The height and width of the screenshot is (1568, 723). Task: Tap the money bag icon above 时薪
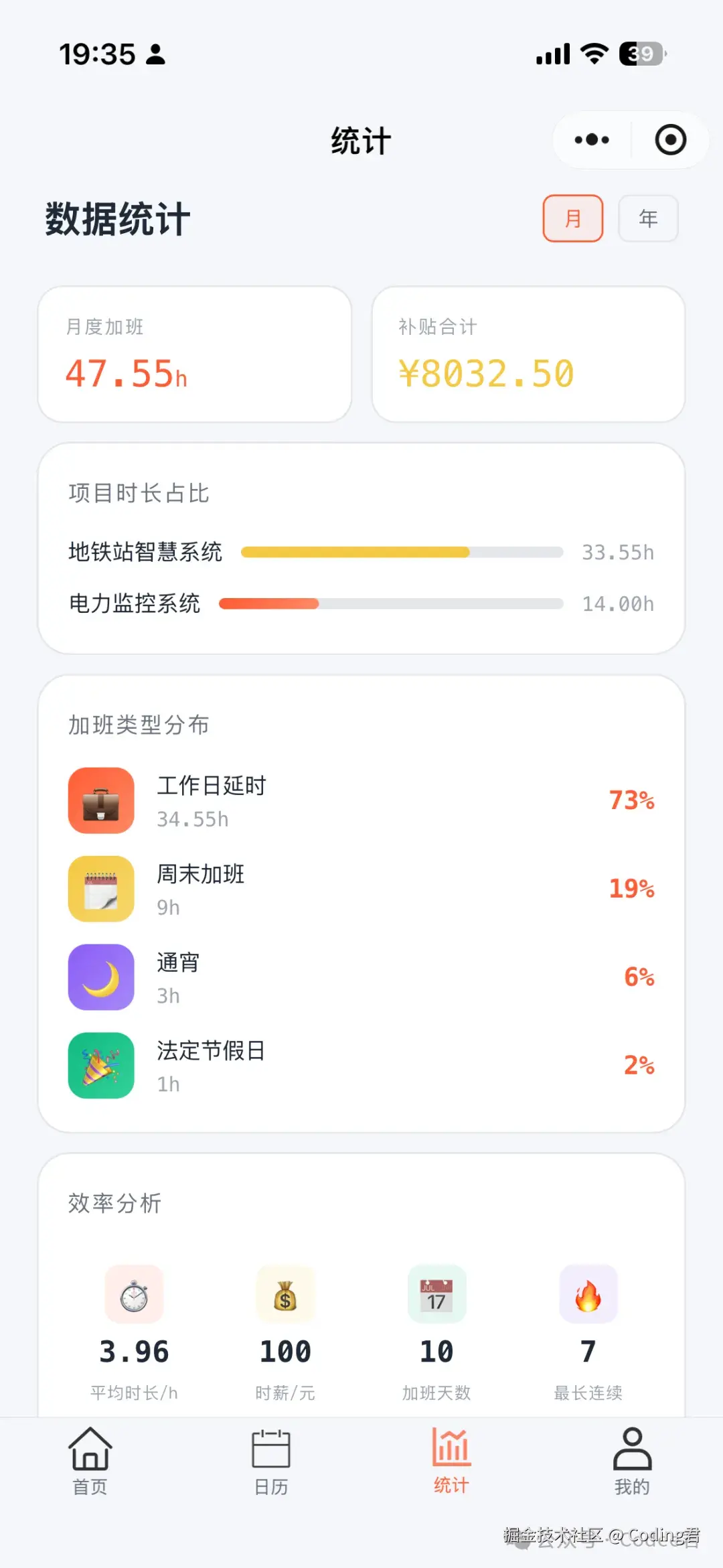pos(286,1293)
